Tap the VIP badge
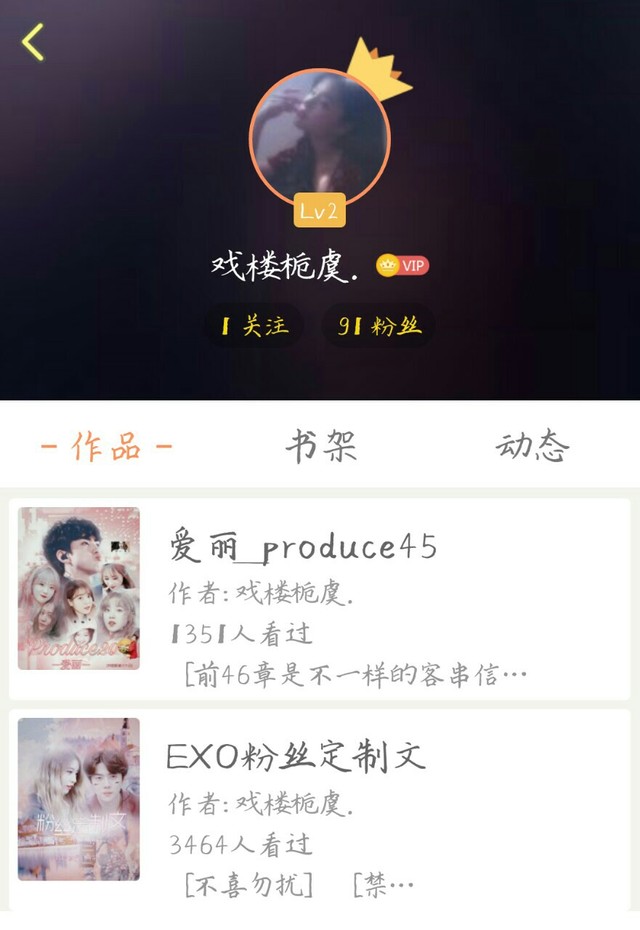Viewport: 640px width, 930px height. point(402,265)
